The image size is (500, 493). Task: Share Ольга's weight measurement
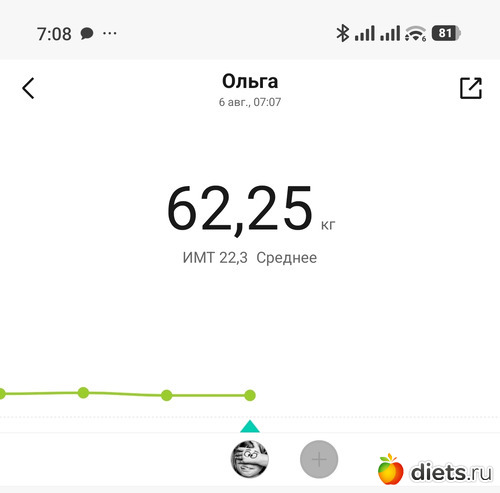click(471, 88)
